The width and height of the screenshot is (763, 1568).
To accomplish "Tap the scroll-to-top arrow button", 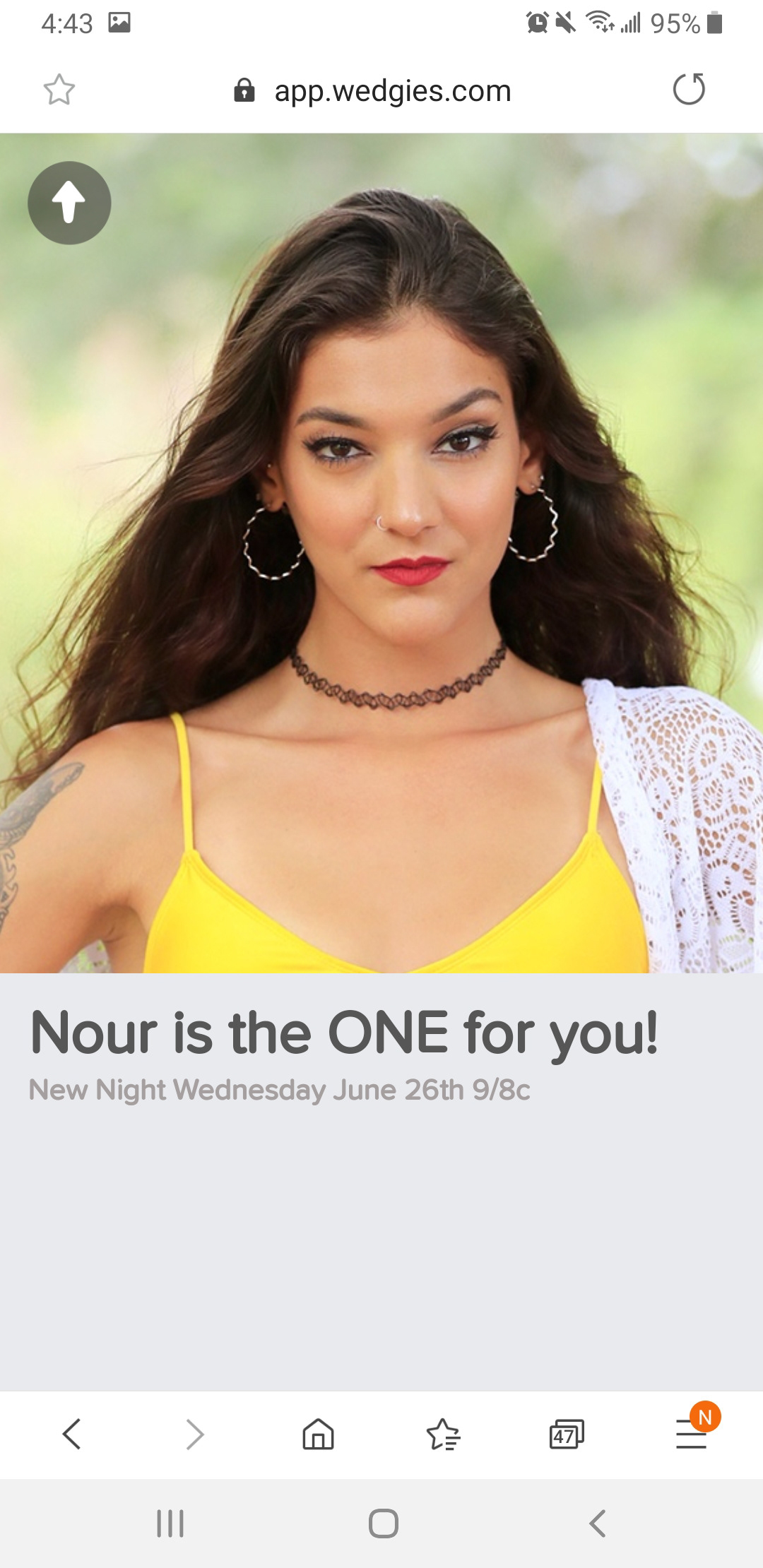I will tap(69, 203).
